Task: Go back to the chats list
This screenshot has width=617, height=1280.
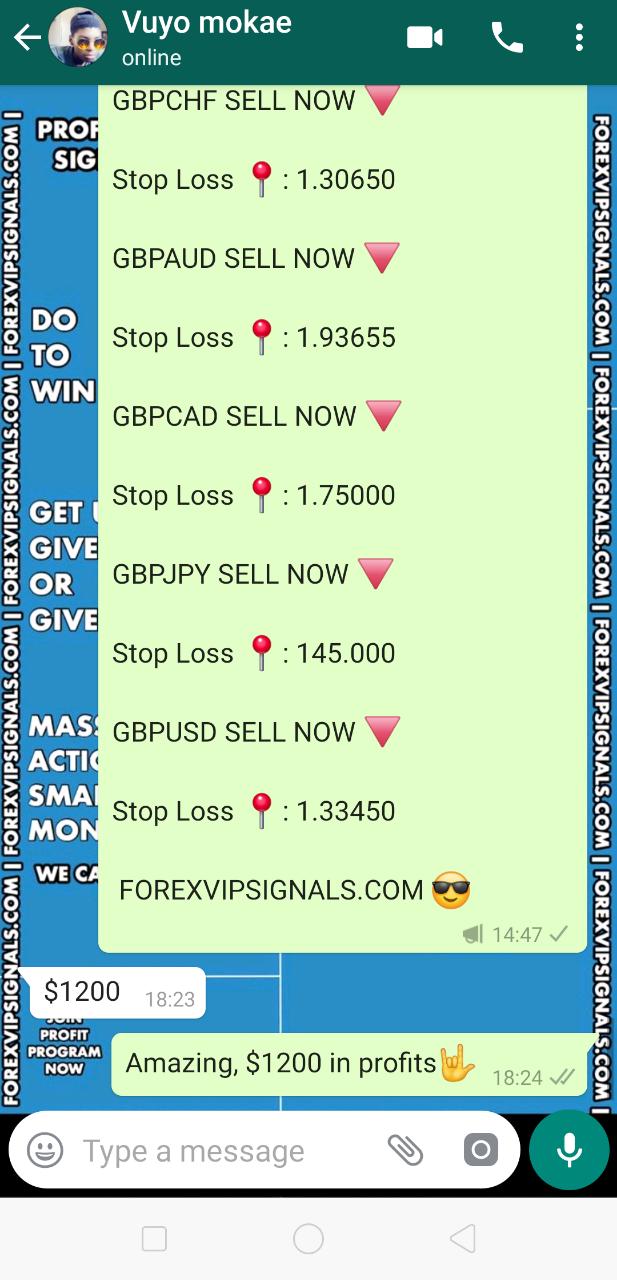Action: point(27,39)
